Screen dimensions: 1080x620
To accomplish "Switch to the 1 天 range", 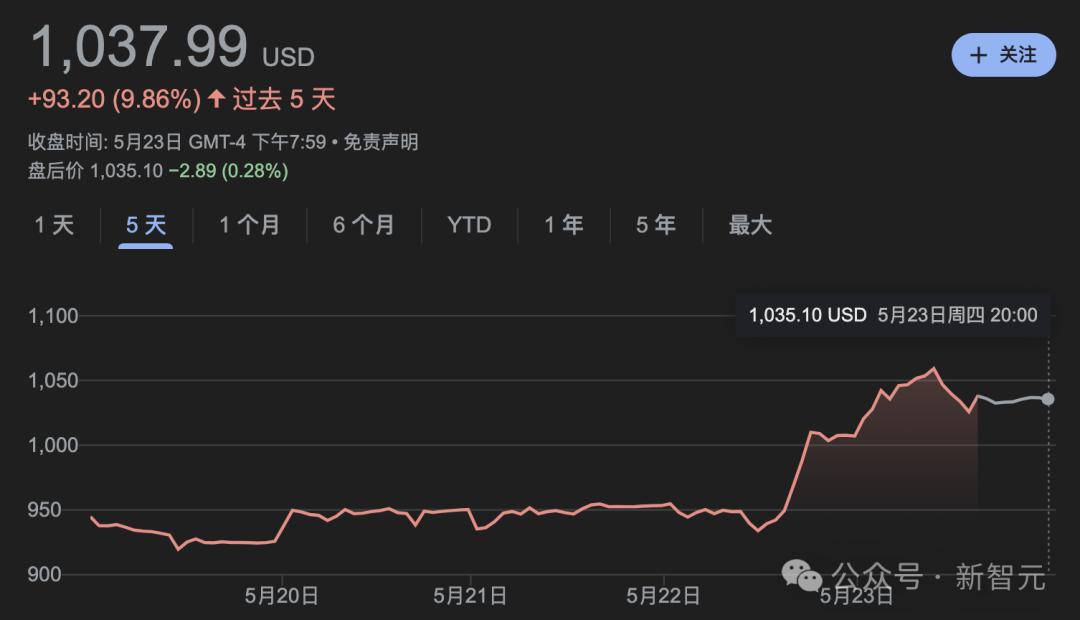I will pyautogui.click(x=55, y=225).
